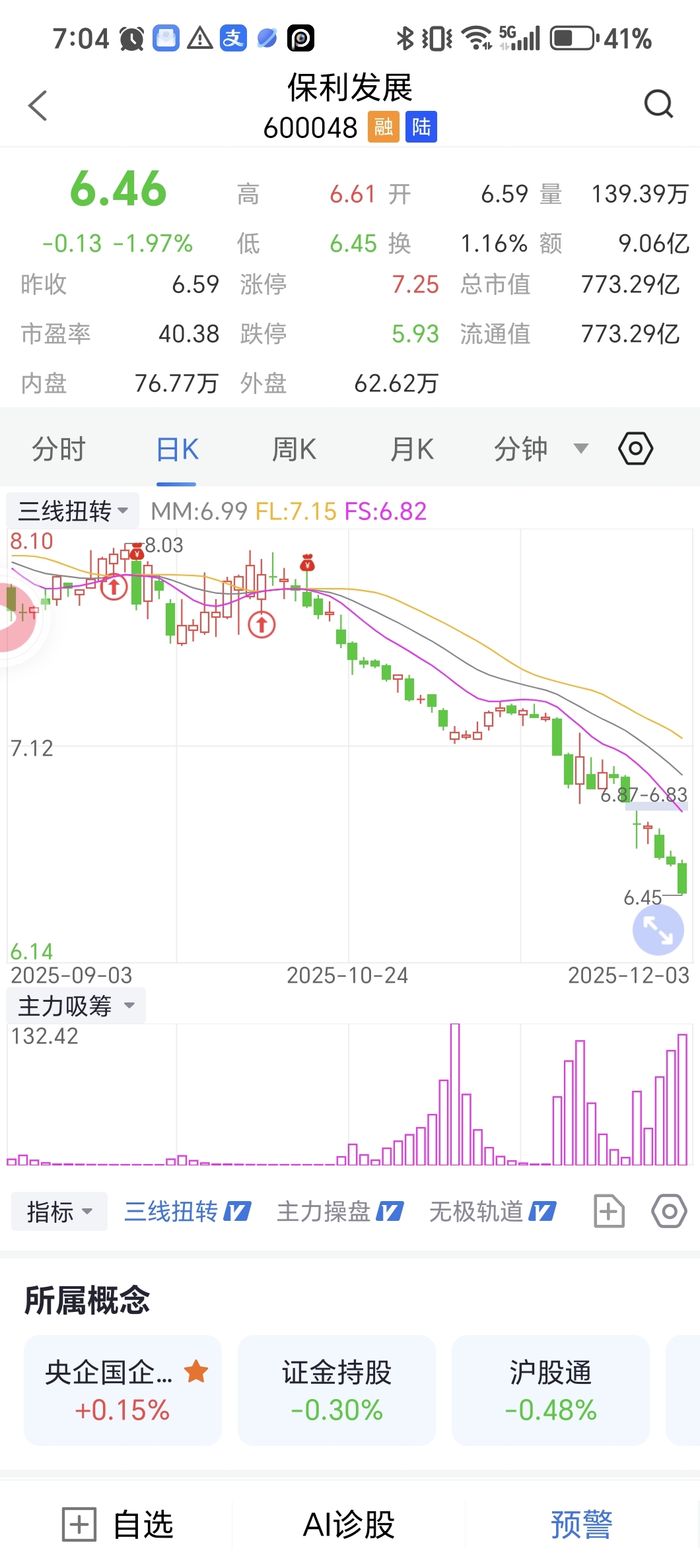Select the 主力操盘 indicator

tap(339, 1212)
